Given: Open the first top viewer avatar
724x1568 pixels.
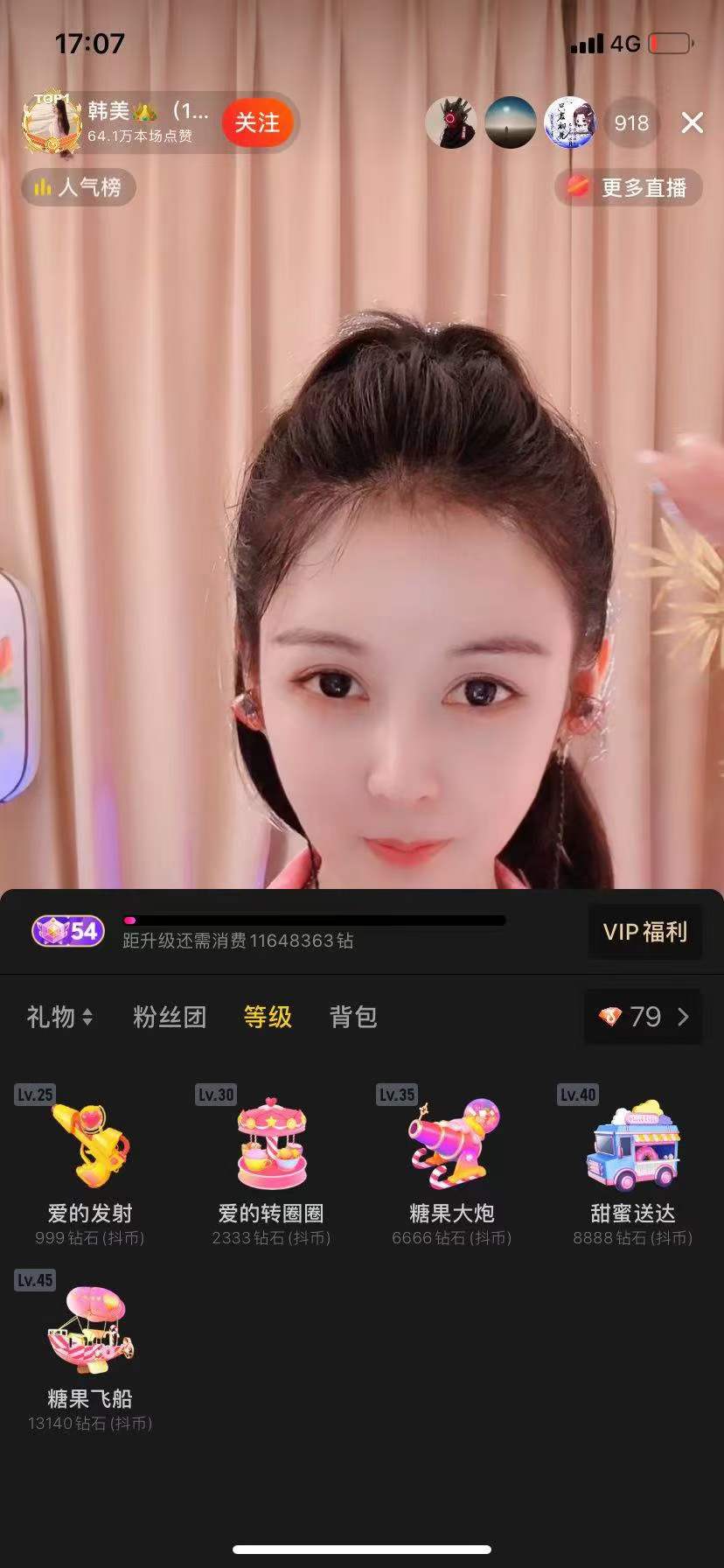Looking at the screenshot, I should coord(450,123).
